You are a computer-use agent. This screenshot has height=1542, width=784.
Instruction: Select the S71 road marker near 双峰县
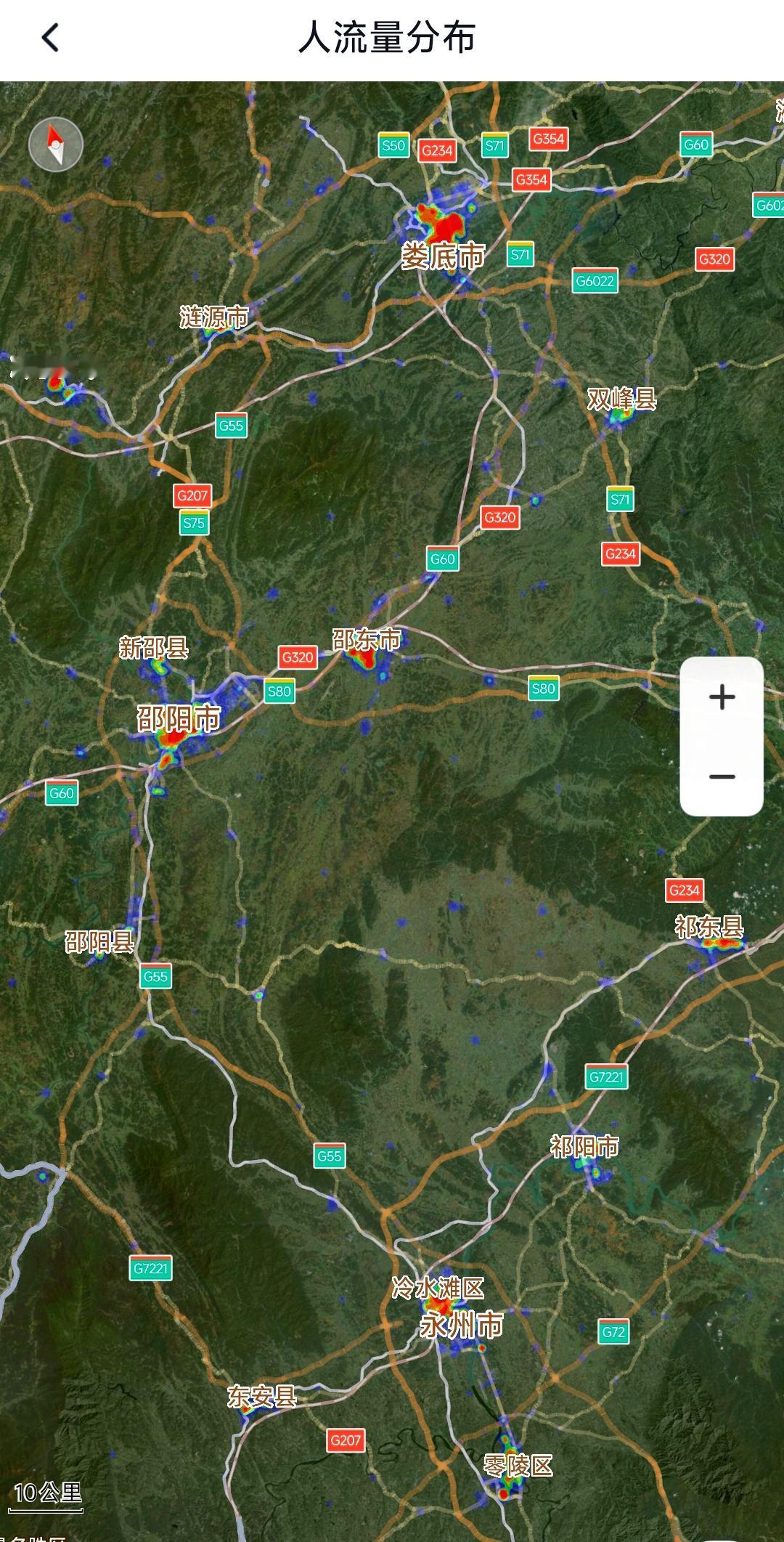click(619, 500)
